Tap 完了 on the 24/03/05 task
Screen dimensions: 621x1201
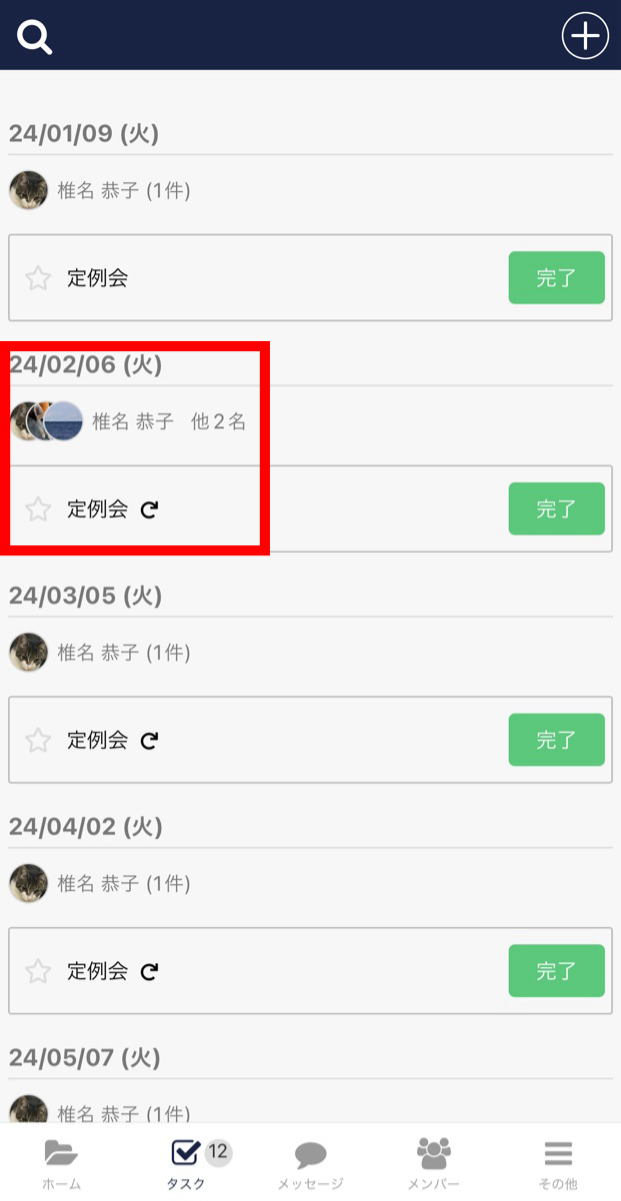click(x=556, y=740)
